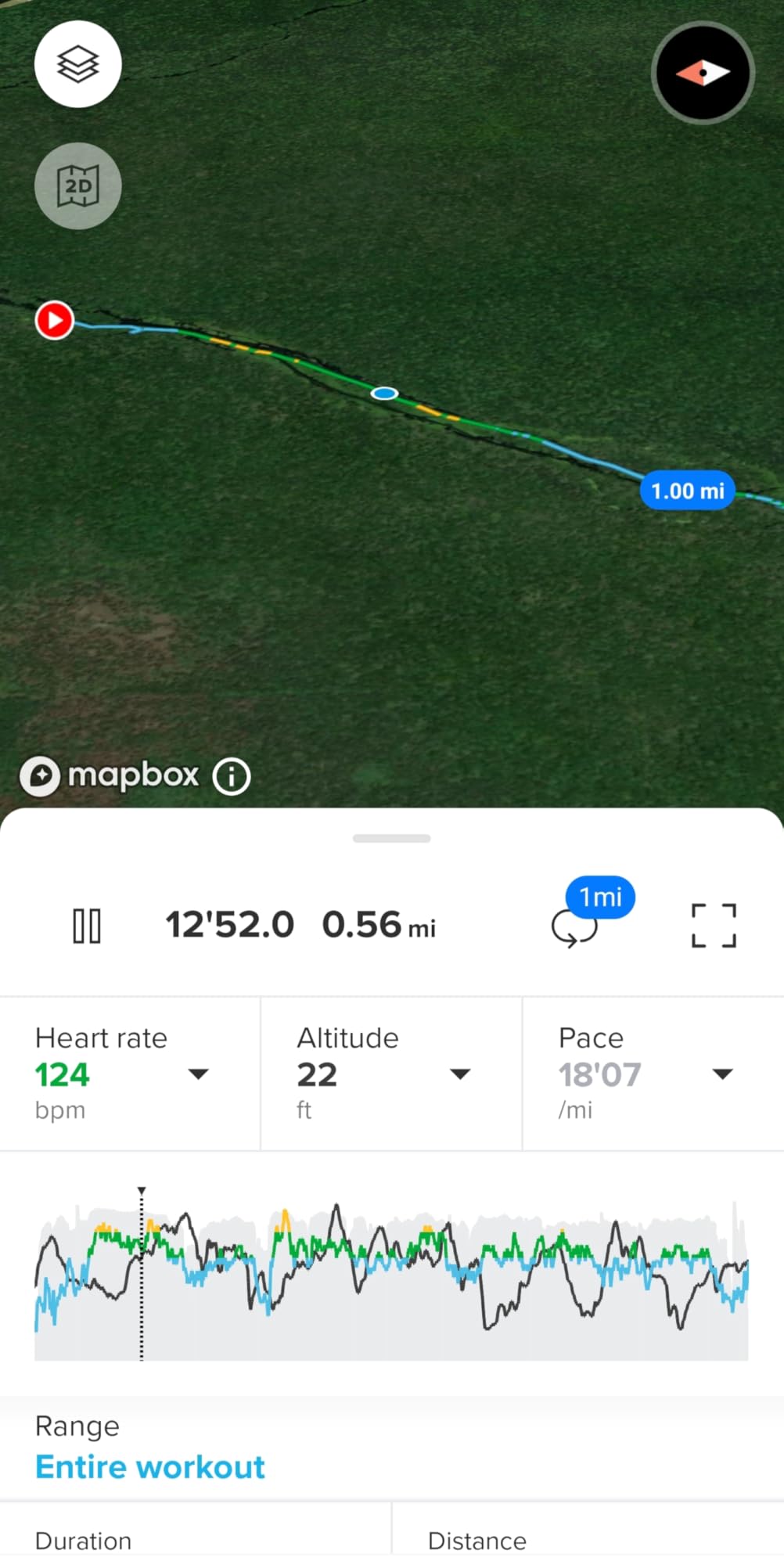This screenshot has height=1561, width=784.
Task: Open Mapbox attribution info
Action: pos(232,777)
